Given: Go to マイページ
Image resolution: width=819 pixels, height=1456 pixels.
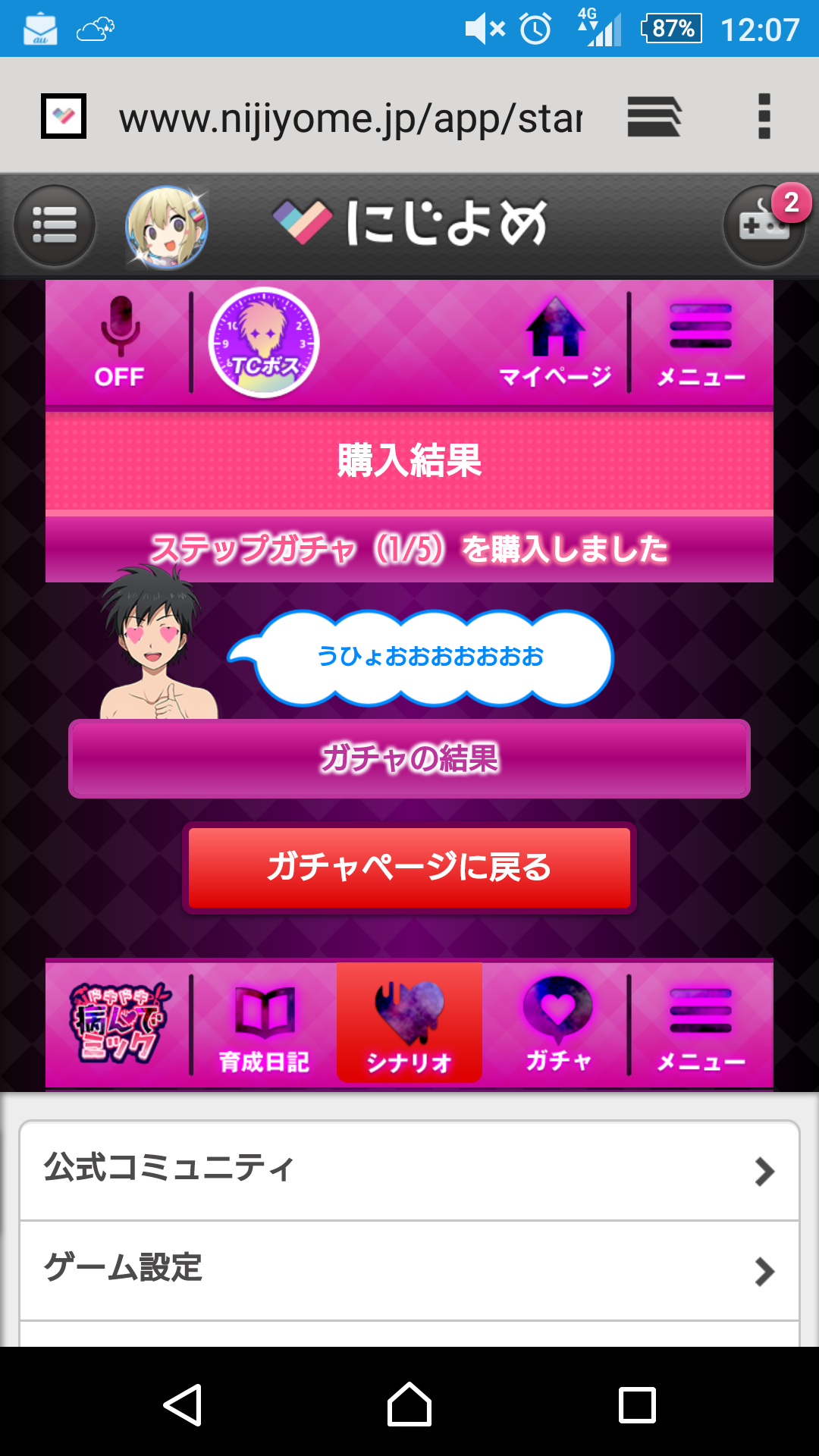Looking at the screenshot, I should 555,343.
